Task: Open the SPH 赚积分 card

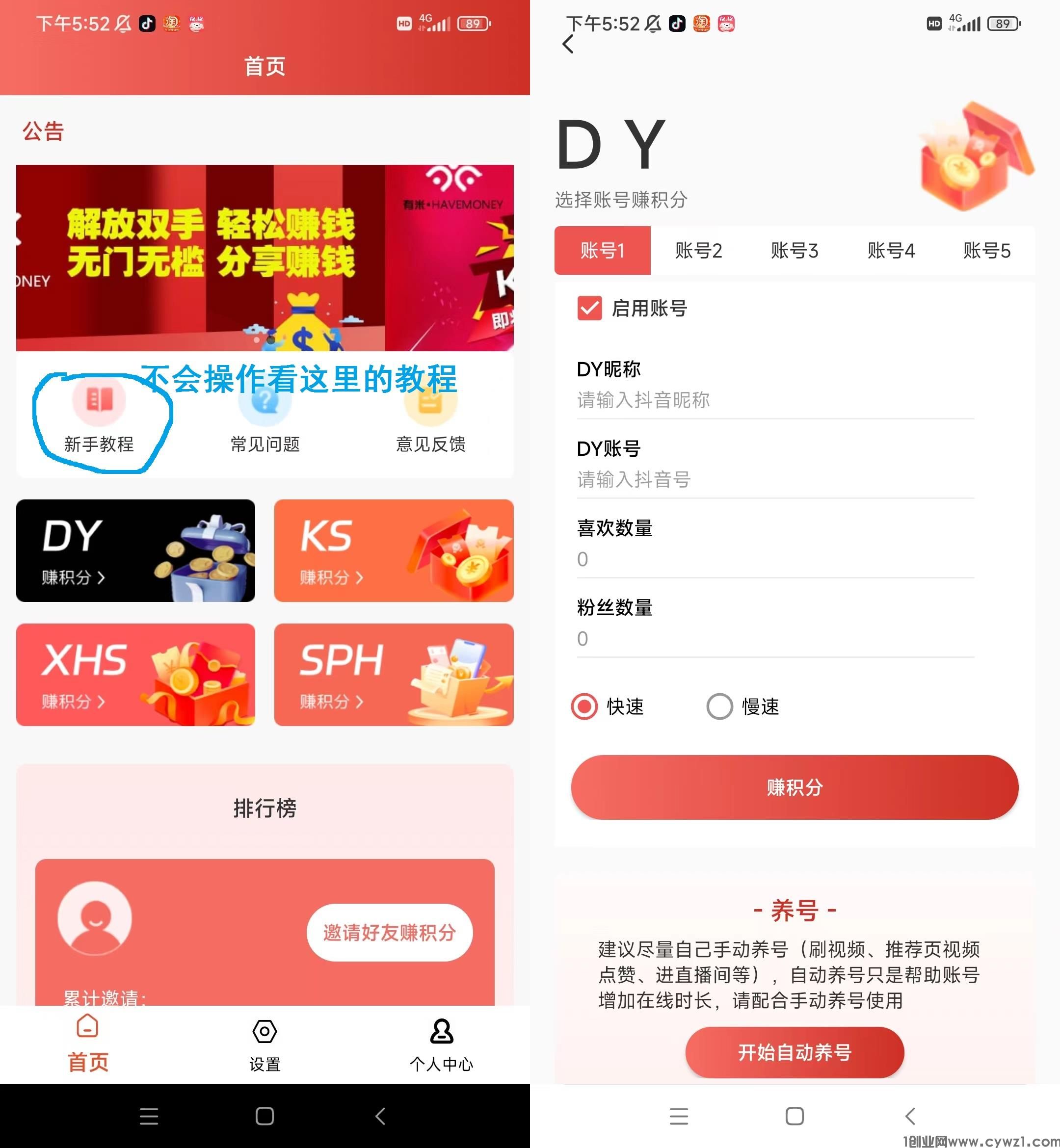Action: [394, 675]
